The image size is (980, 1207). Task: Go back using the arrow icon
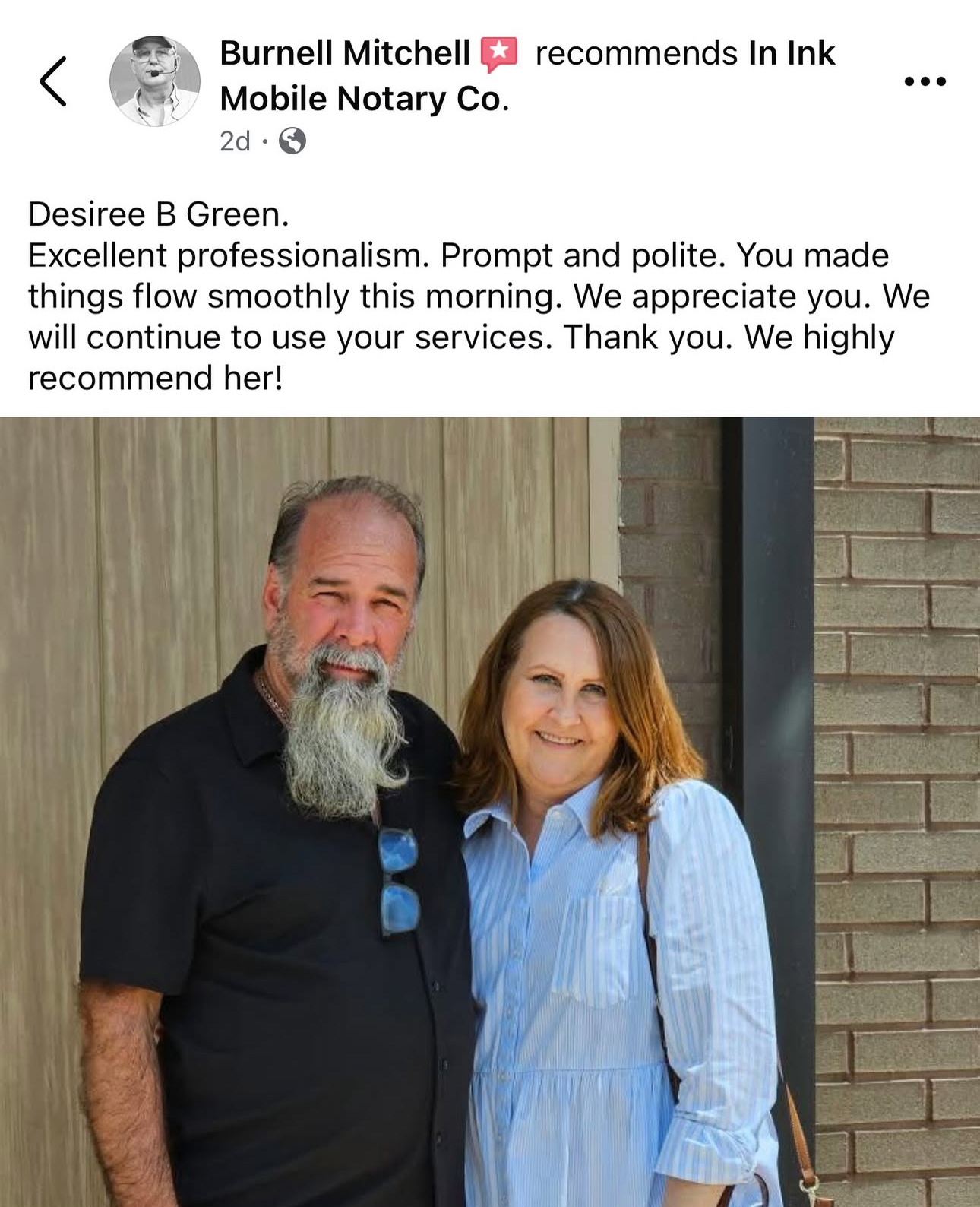(53, 81)
